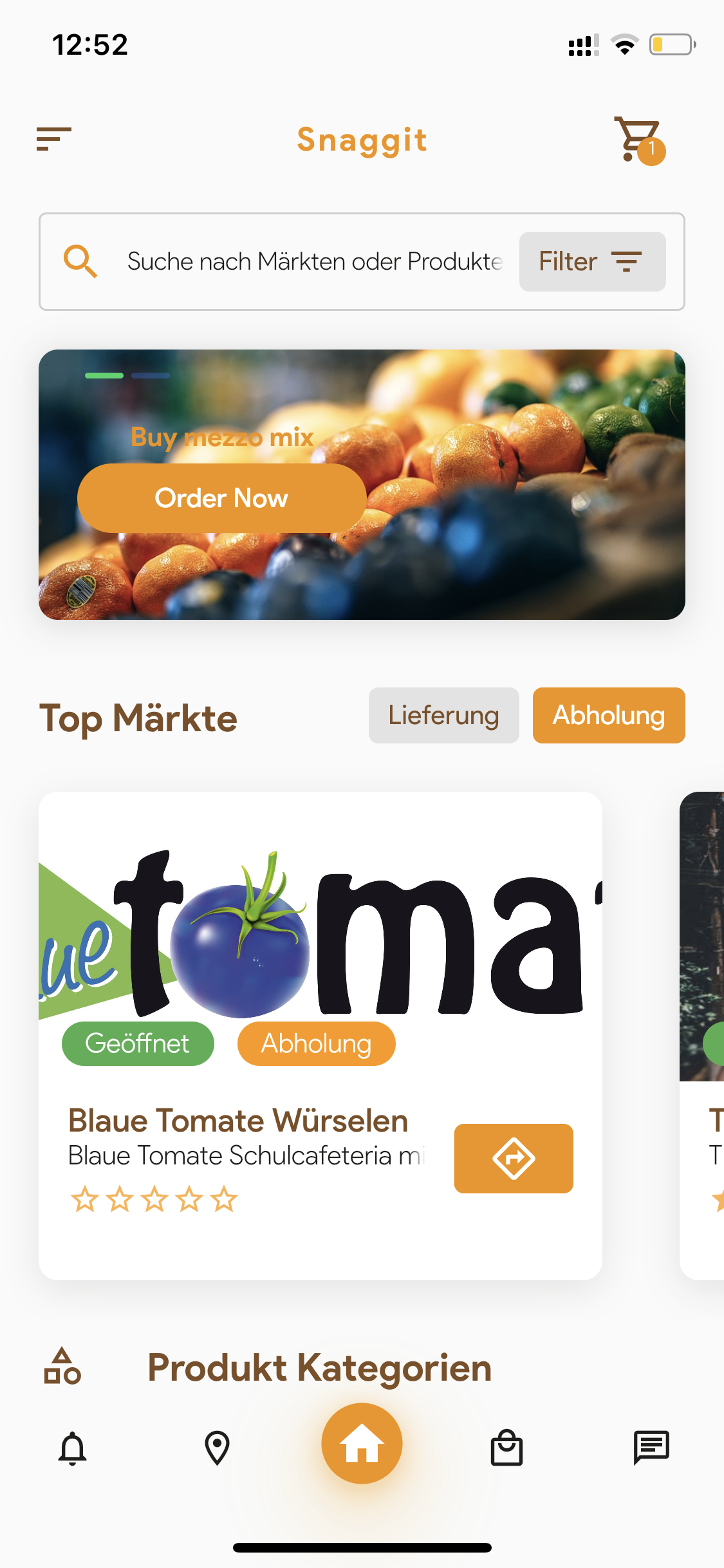
Task: Switch to Lieferung
Action: pyautogui.click(x=444, y=715)
